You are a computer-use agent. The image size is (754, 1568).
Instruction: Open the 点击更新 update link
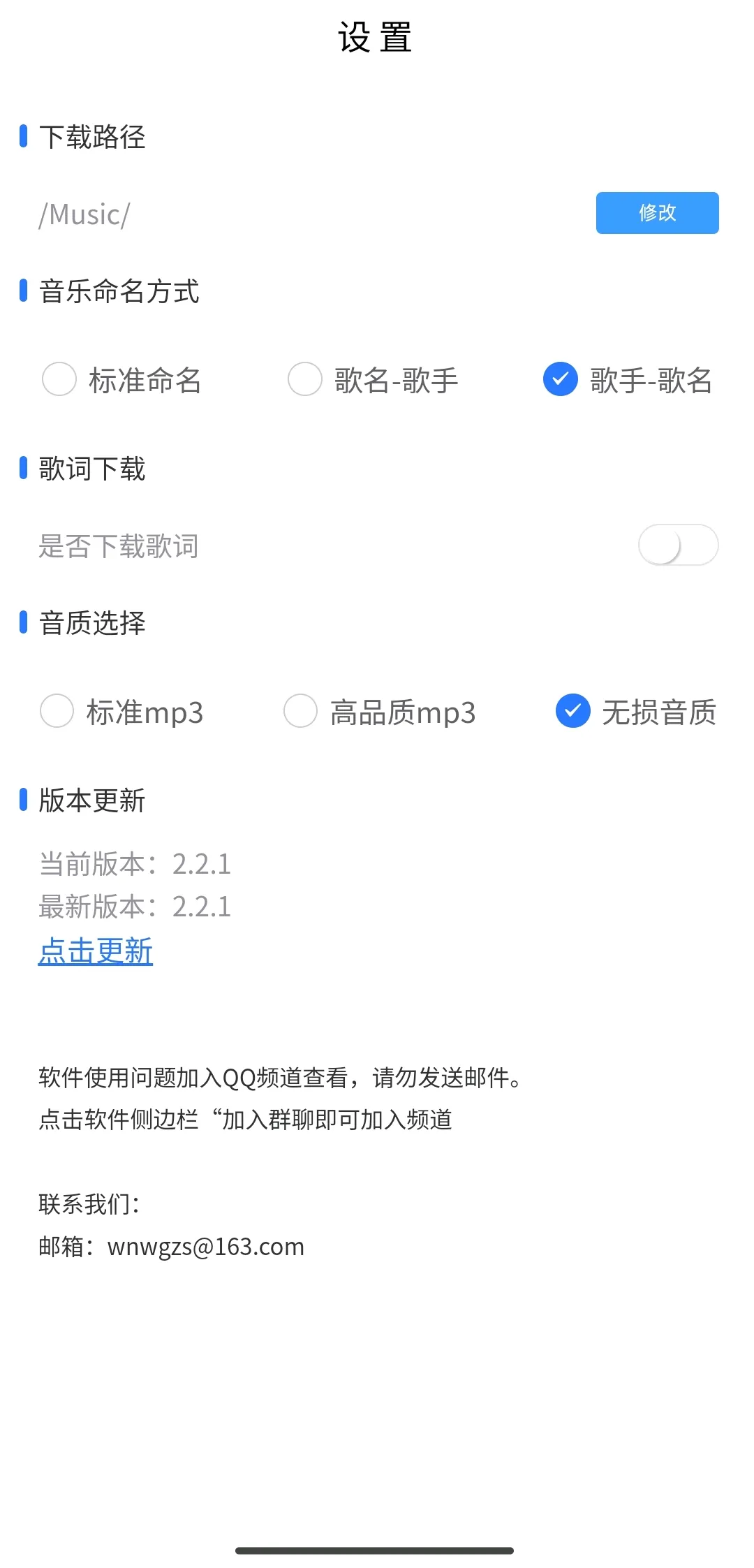tap(96, 951)
